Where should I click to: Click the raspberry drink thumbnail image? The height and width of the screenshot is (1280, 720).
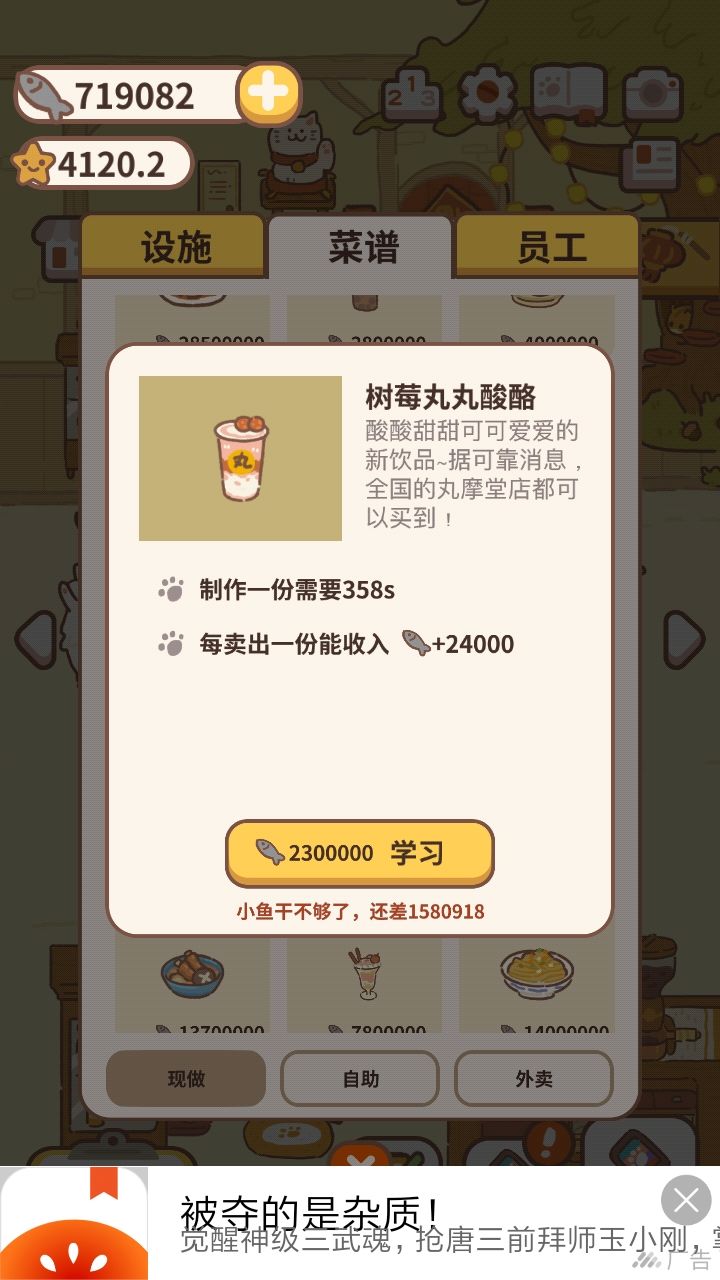pos(240,458)
